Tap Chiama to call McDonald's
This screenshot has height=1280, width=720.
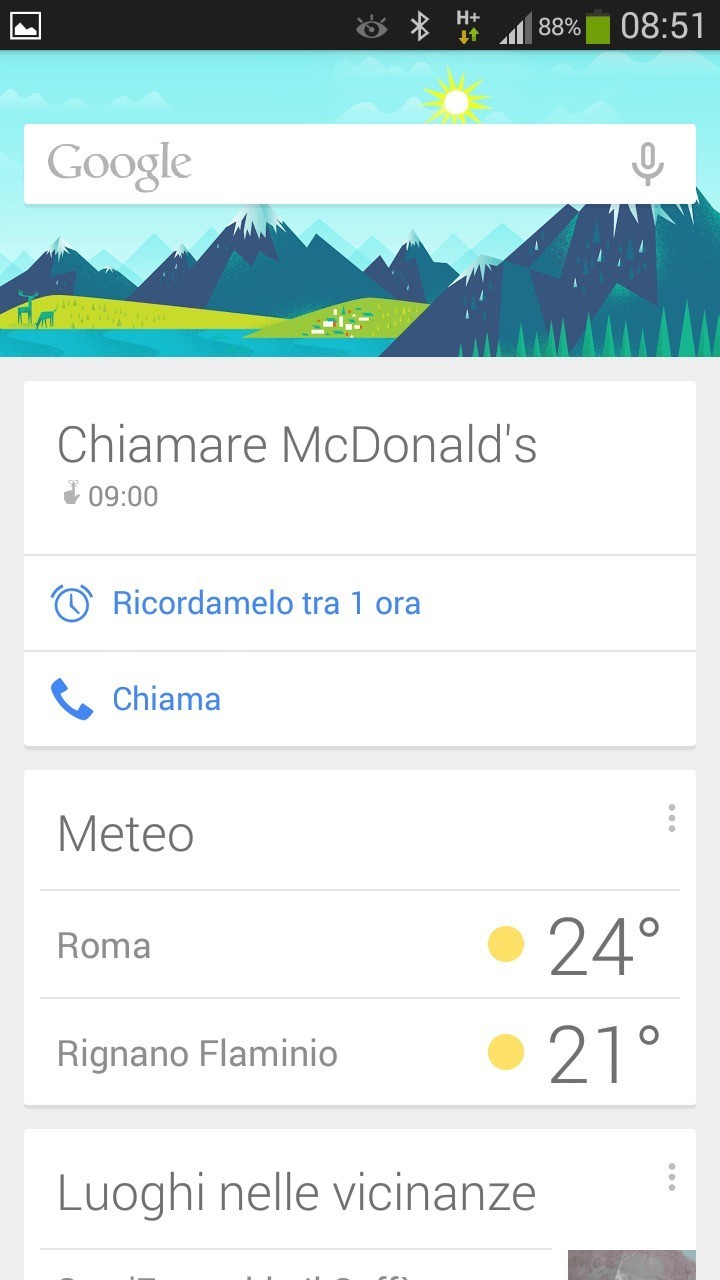click(166, 698)
